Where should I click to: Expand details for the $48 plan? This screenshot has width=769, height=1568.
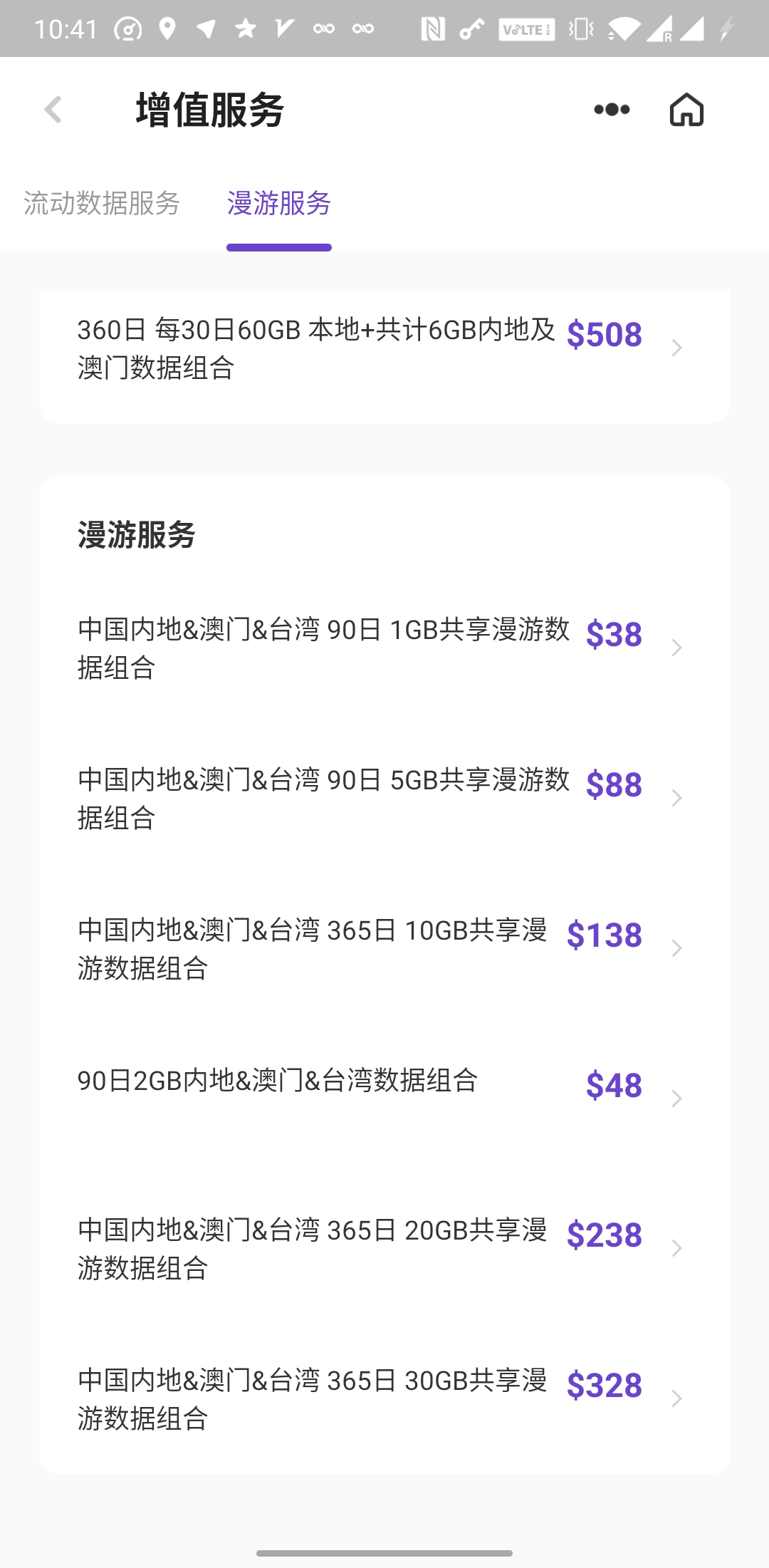[677, 1099]
